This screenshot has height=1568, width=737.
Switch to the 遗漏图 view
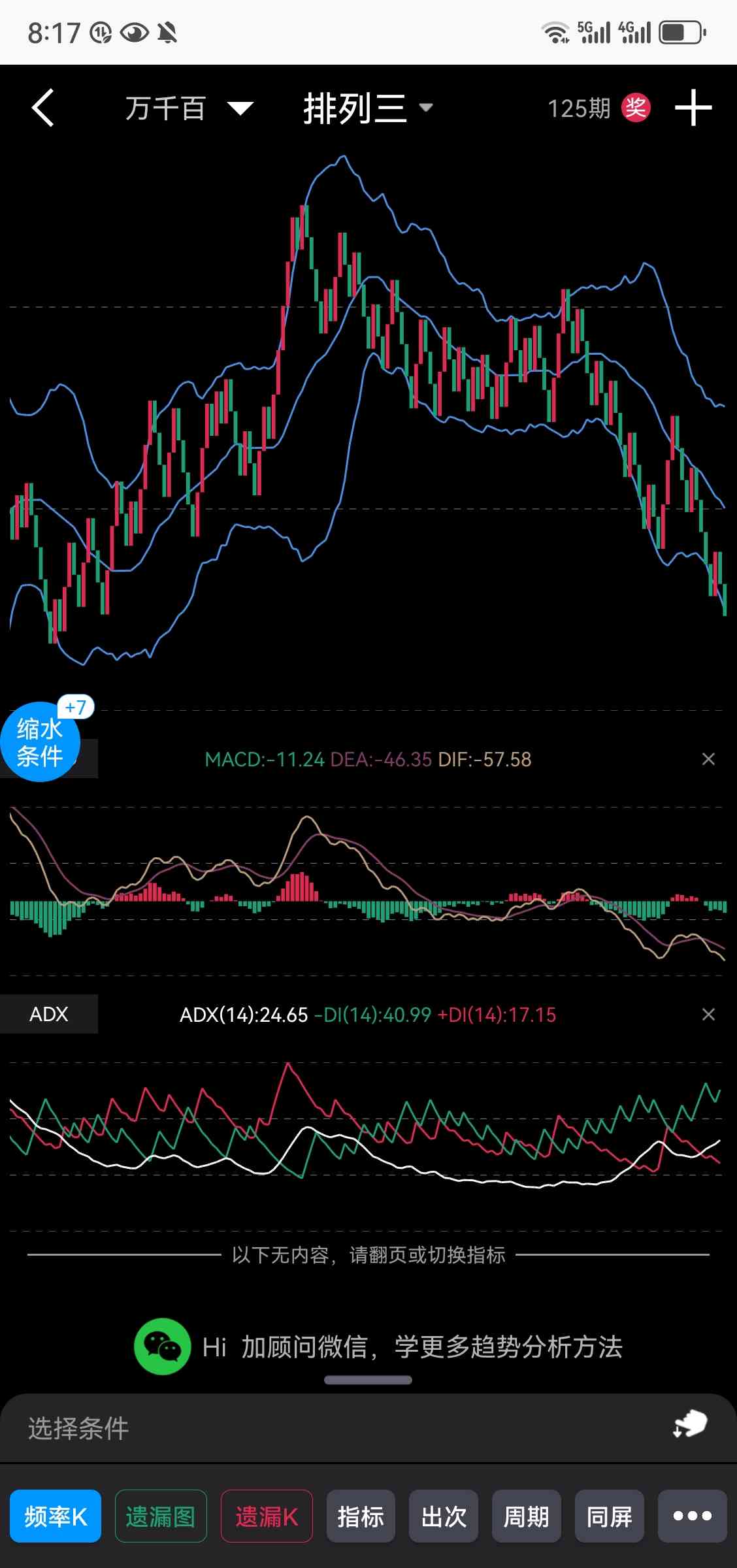coord(161,1516)
